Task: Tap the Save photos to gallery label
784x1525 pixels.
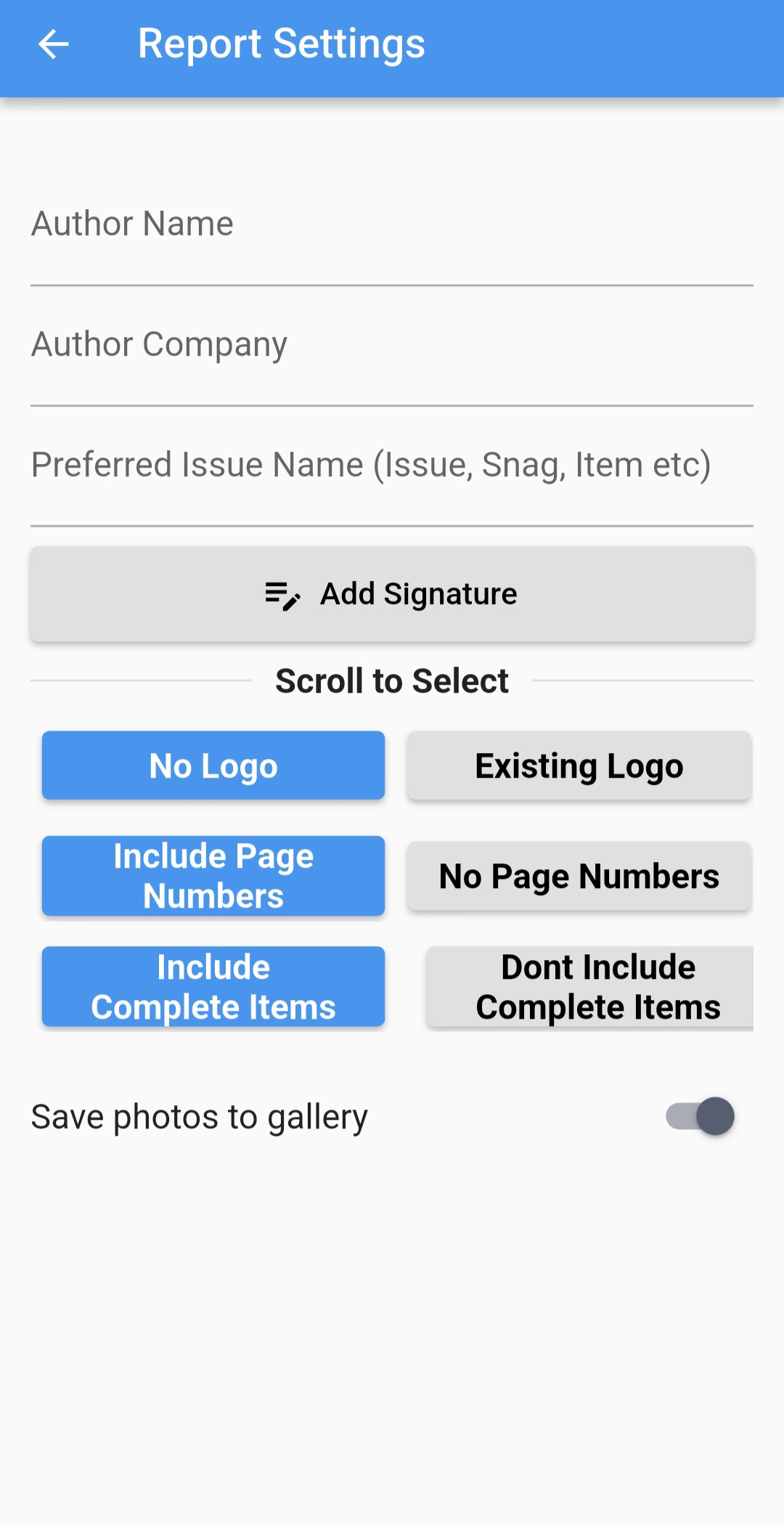Action: point(200,1116)
